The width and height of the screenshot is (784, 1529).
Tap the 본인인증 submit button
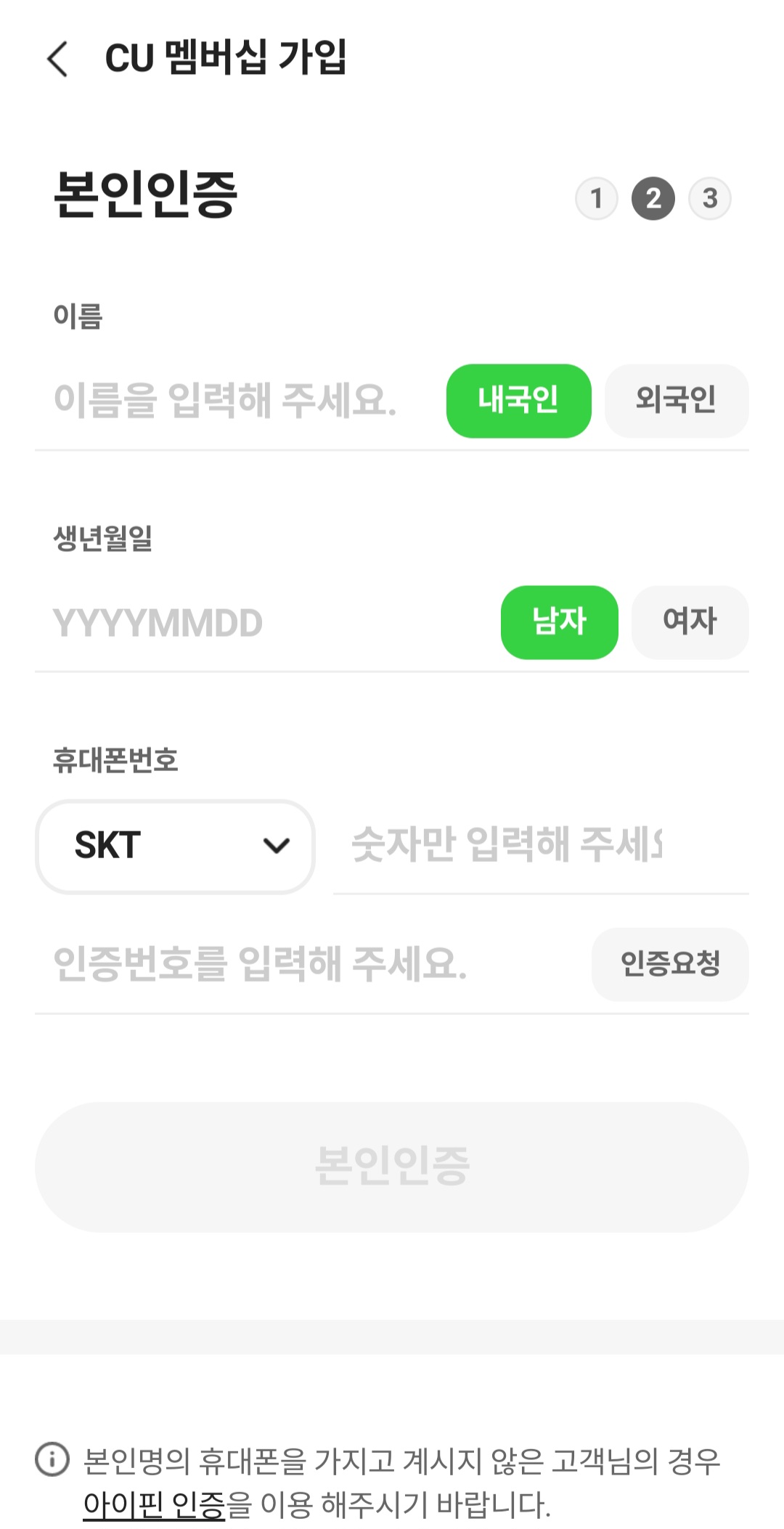pos(392,1167)
